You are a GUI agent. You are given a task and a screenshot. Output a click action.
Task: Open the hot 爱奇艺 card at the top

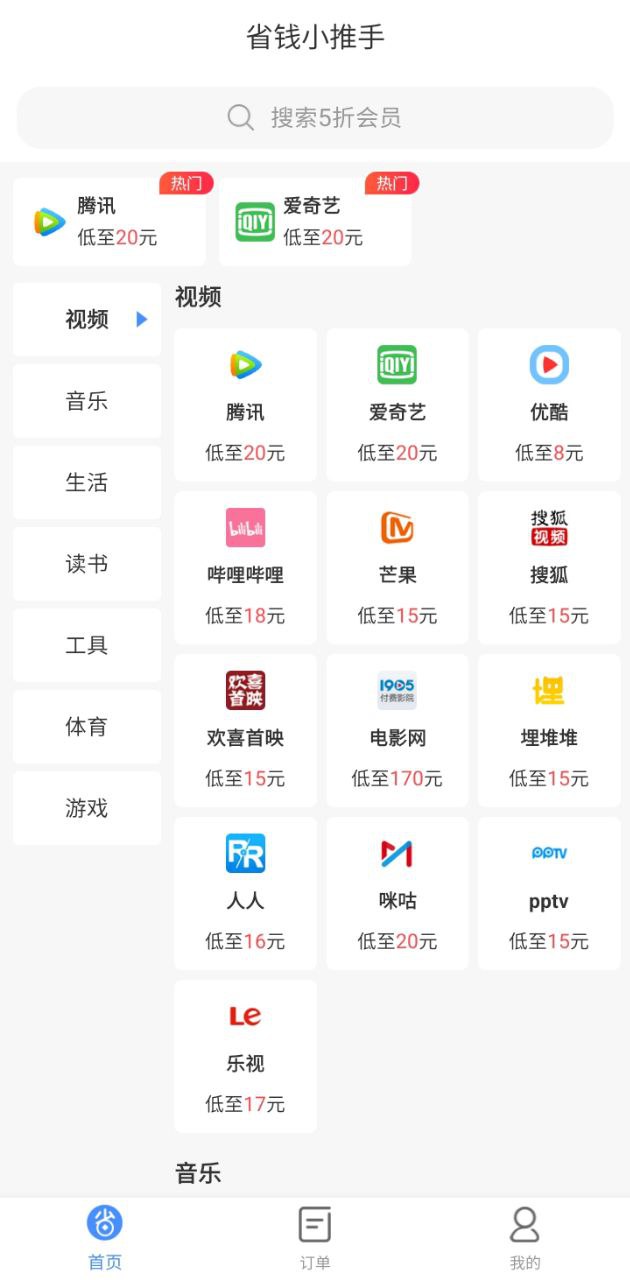coord(315,222)
